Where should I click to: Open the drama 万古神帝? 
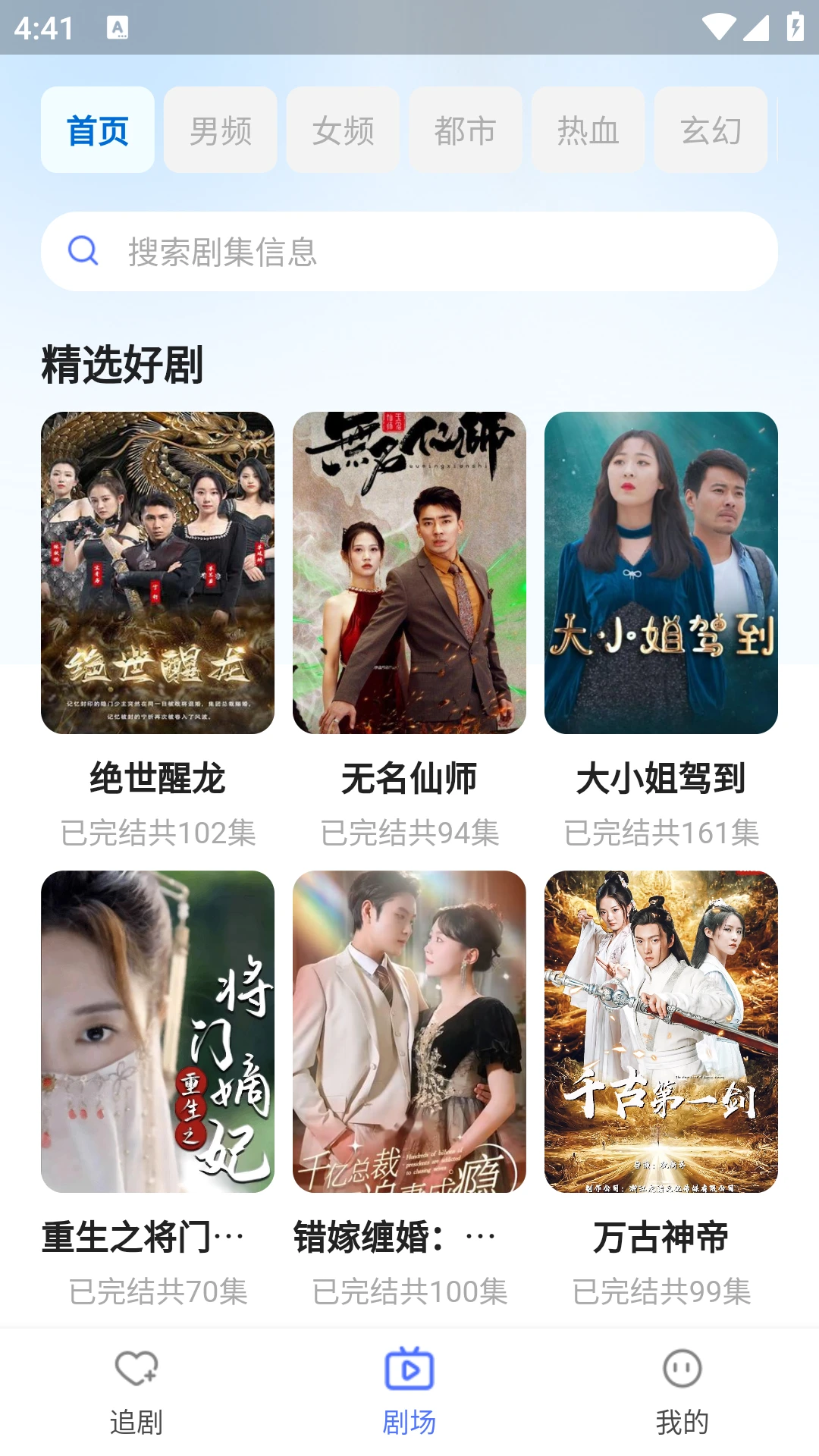pos(661,1031)
